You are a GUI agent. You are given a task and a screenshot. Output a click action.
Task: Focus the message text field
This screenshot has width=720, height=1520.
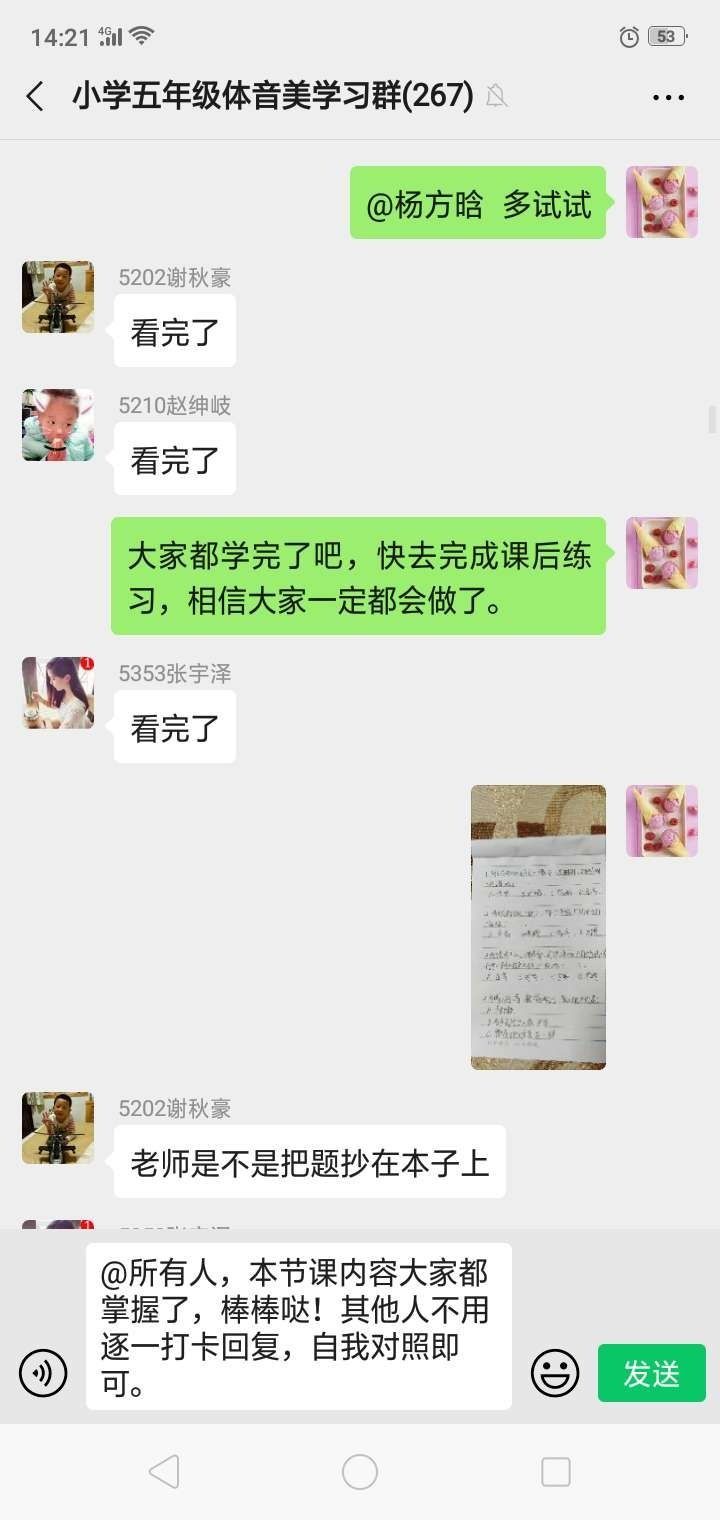click(x=298, y=1326)
